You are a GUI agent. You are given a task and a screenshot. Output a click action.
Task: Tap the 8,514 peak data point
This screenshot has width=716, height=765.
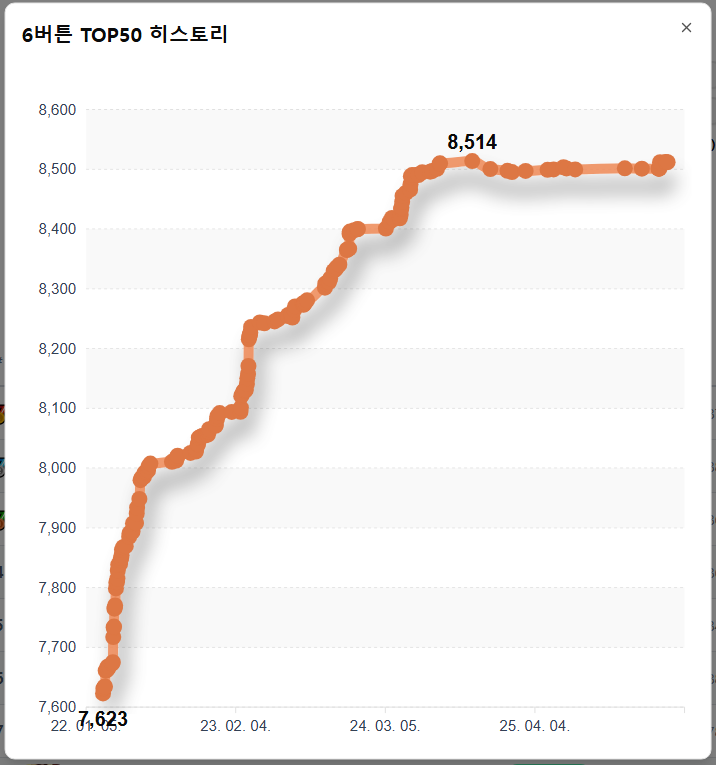tap(472, 161)
